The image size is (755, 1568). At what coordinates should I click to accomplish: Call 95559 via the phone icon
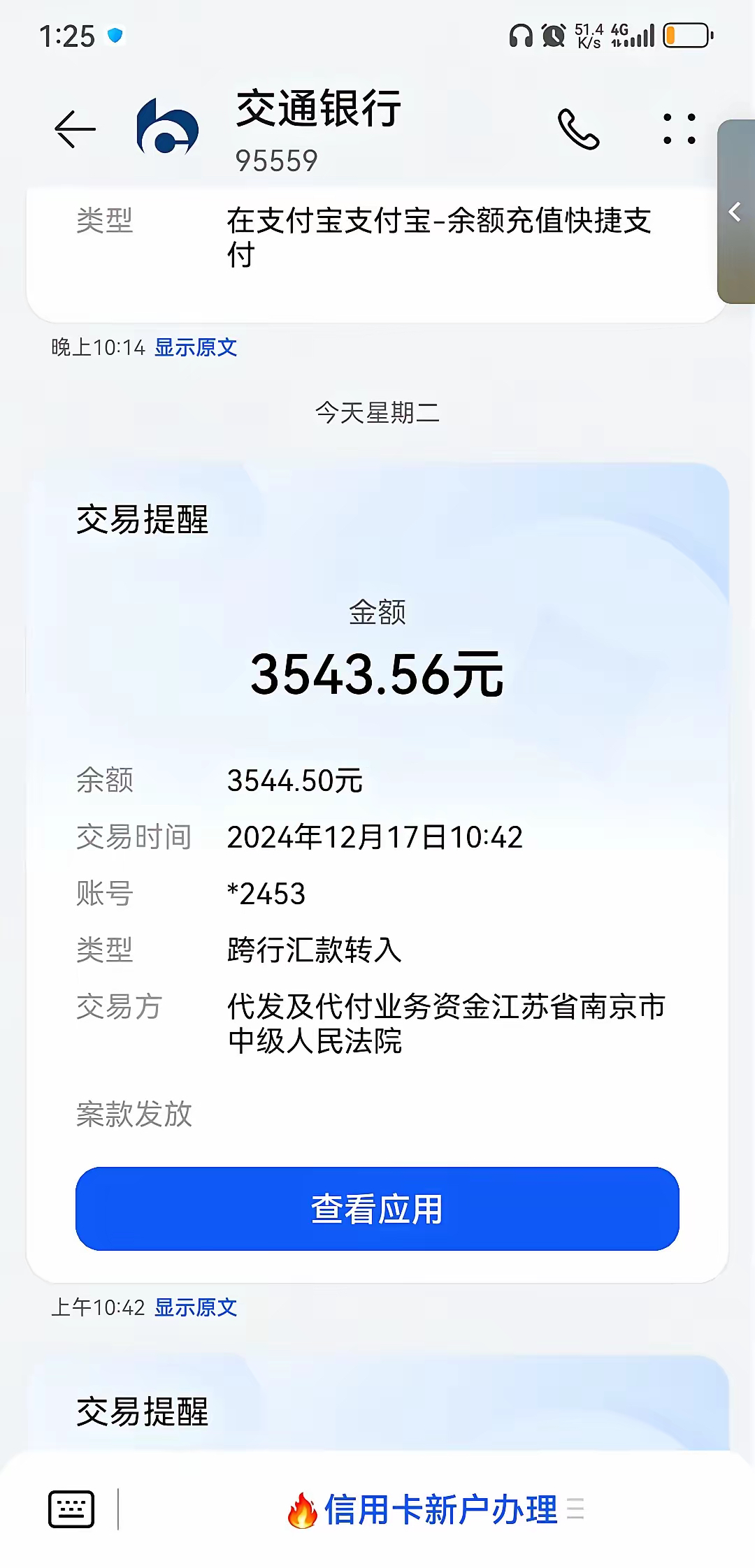click(x=577, y=130)
